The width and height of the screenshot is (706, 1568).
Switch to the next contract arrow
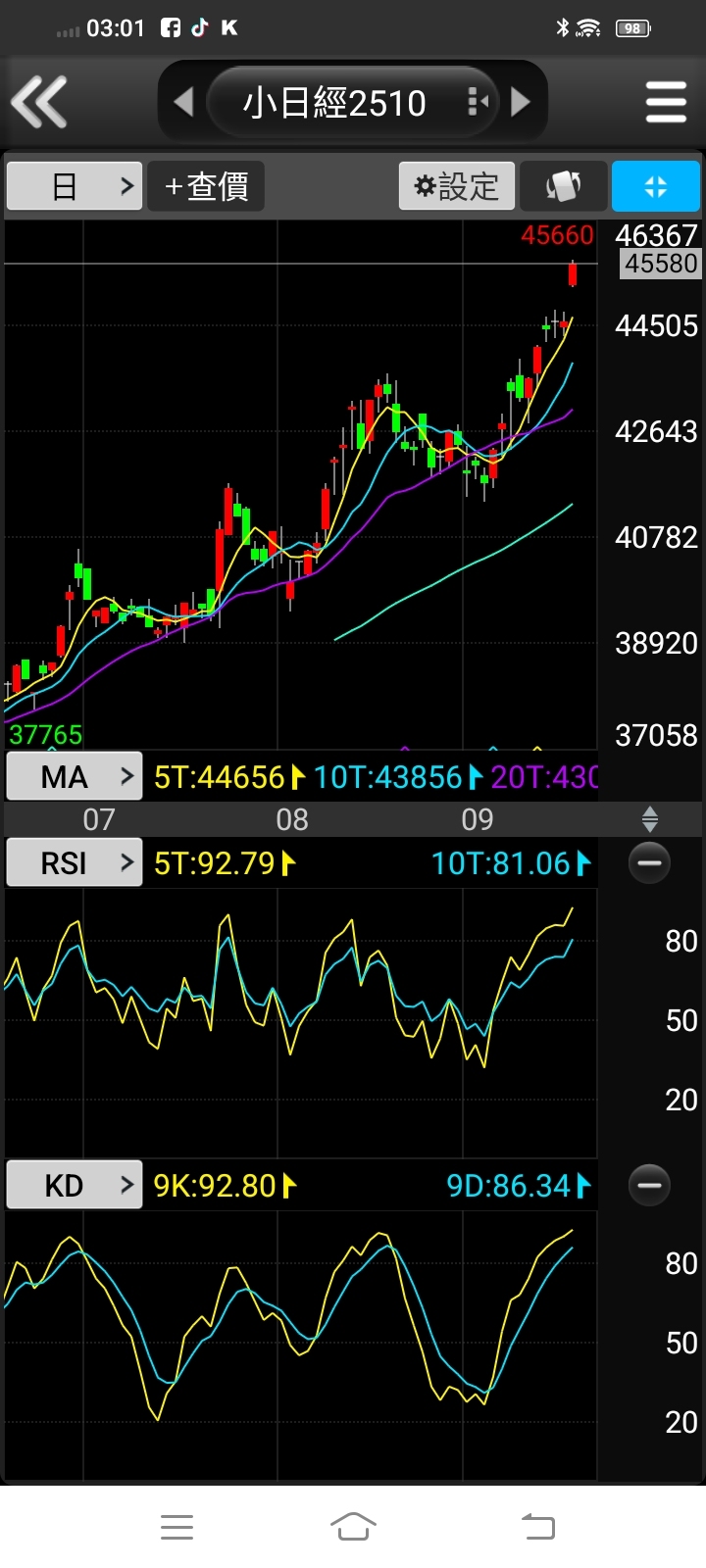[521, 101]
